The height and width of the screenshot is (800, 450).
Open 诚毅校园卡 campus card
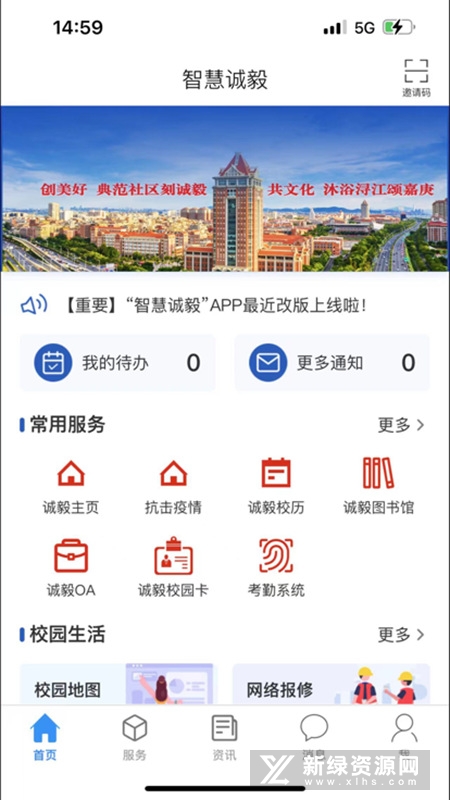click(173, 568)
